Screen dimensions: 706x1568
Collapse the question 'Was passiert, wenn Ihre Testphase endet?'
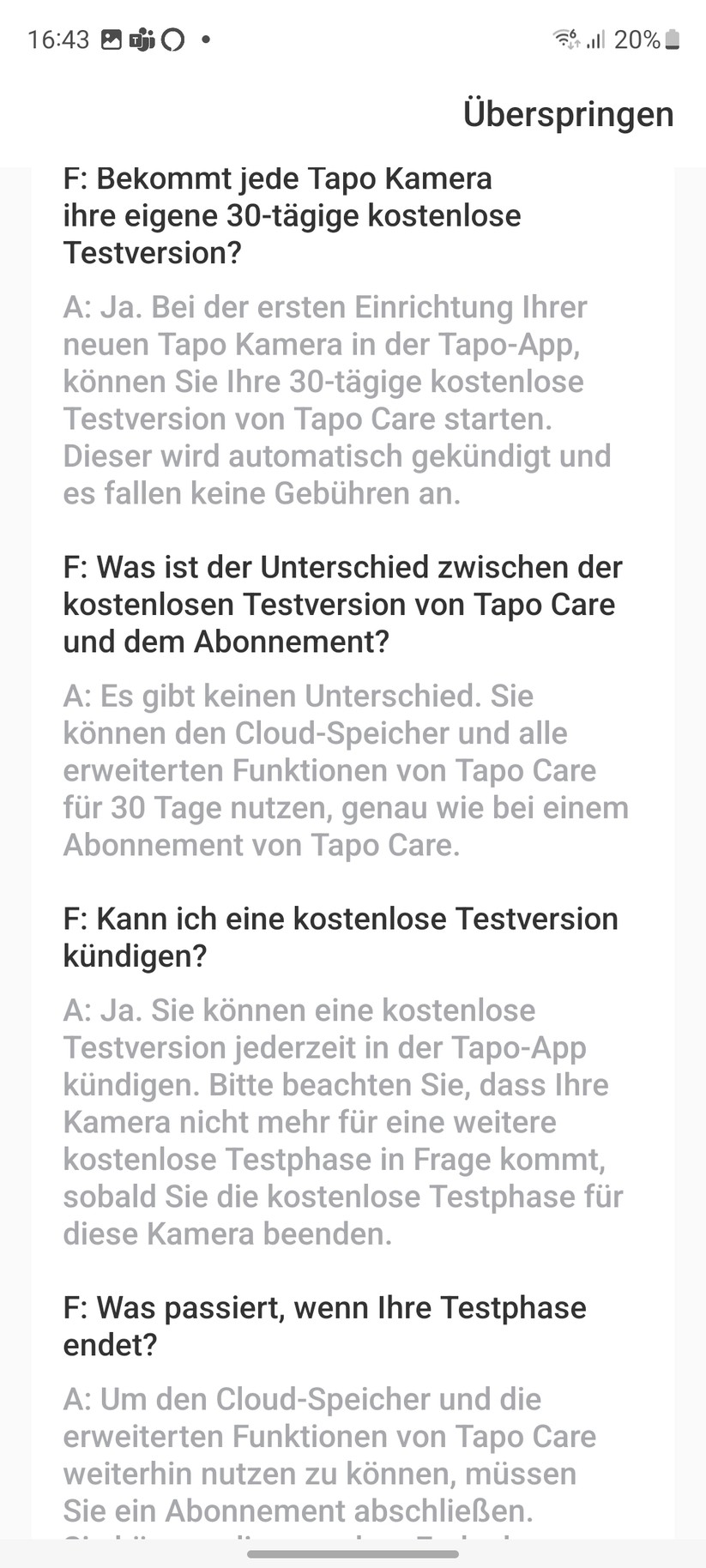click(324, 1326)
